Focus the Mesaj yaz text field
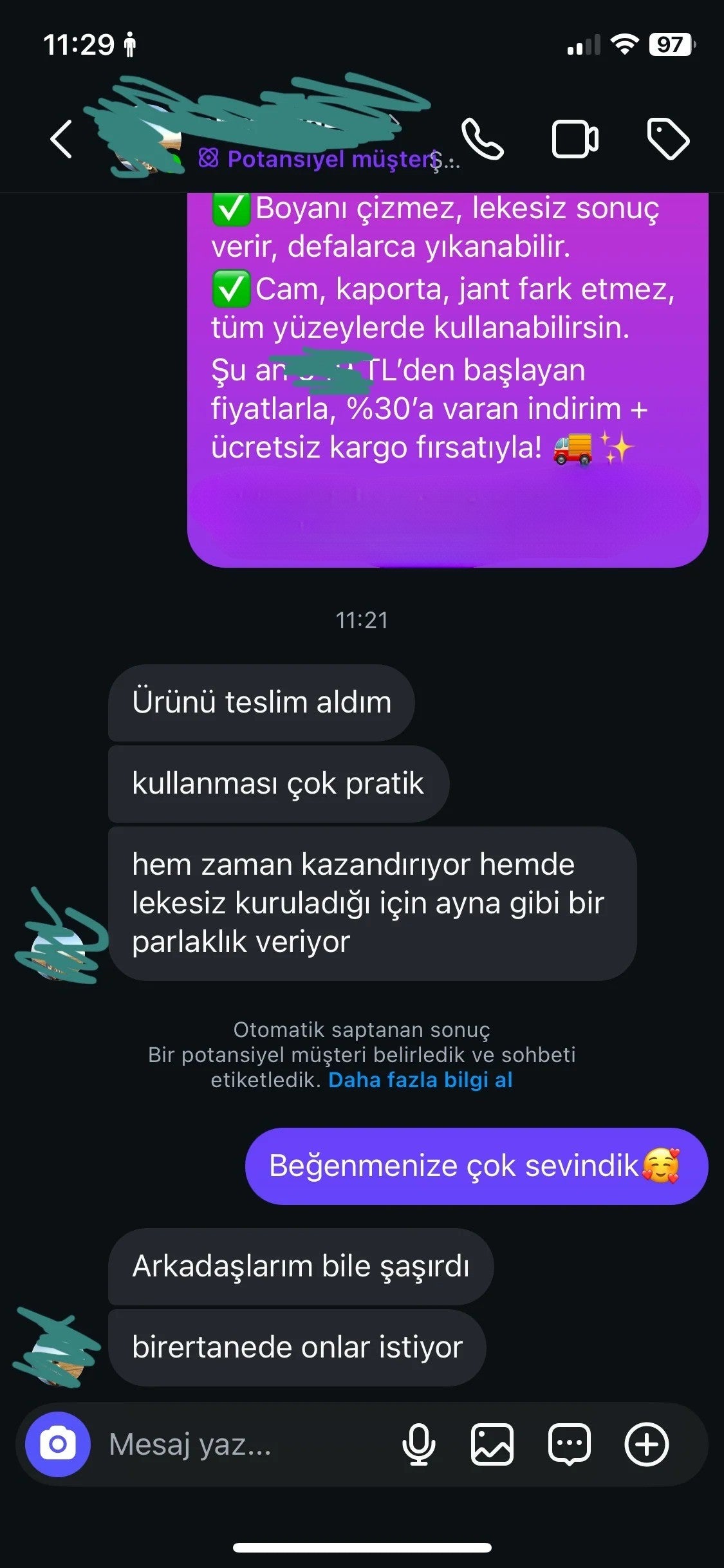The width and height of the screenshot is (724, 1568). coord(245,1444)
